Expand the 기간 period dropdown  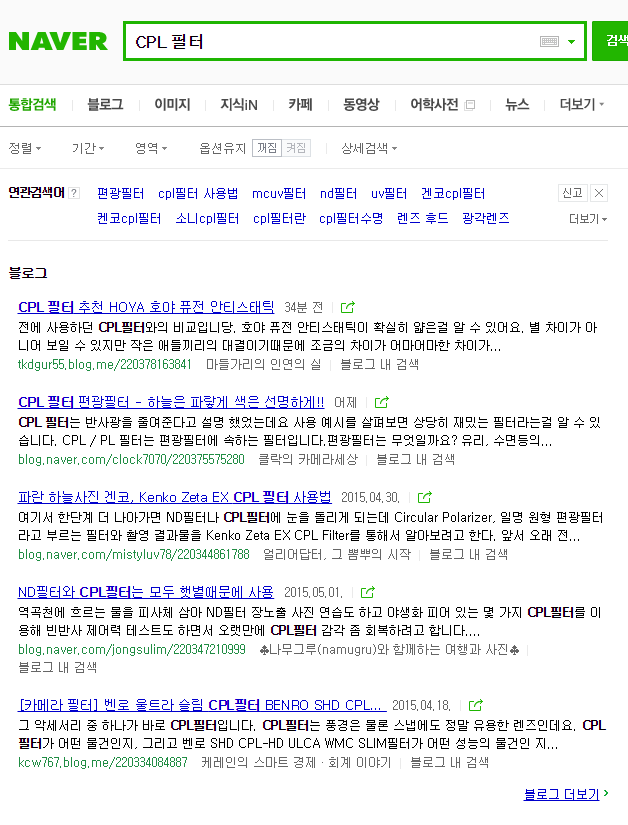click(x=87, y=148)
